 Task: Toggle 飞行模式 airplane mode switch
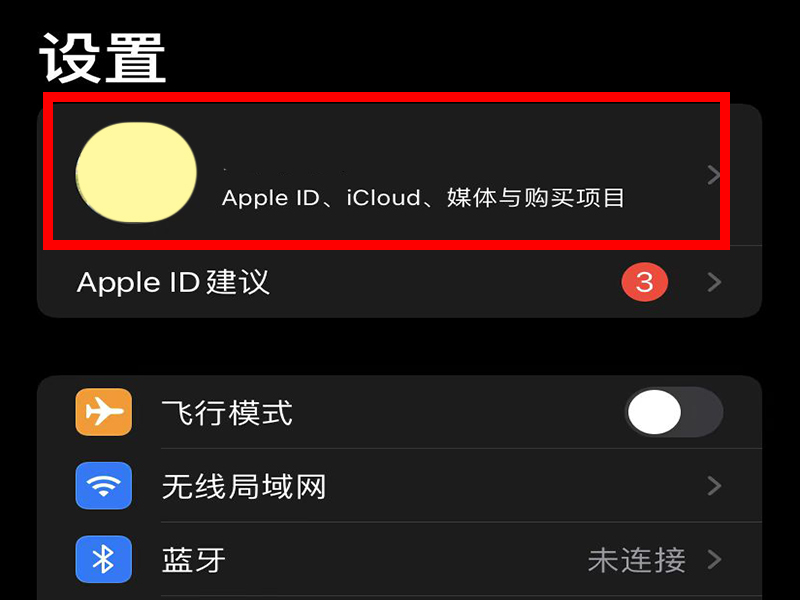tap(673, 412)
